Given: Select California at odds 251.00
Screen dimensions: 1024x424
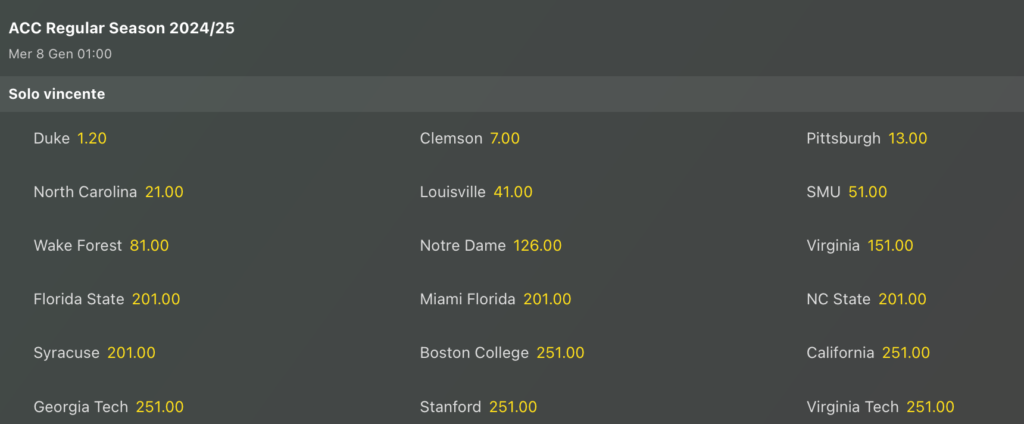Looking at the screenshot, I should coord(868,353).
